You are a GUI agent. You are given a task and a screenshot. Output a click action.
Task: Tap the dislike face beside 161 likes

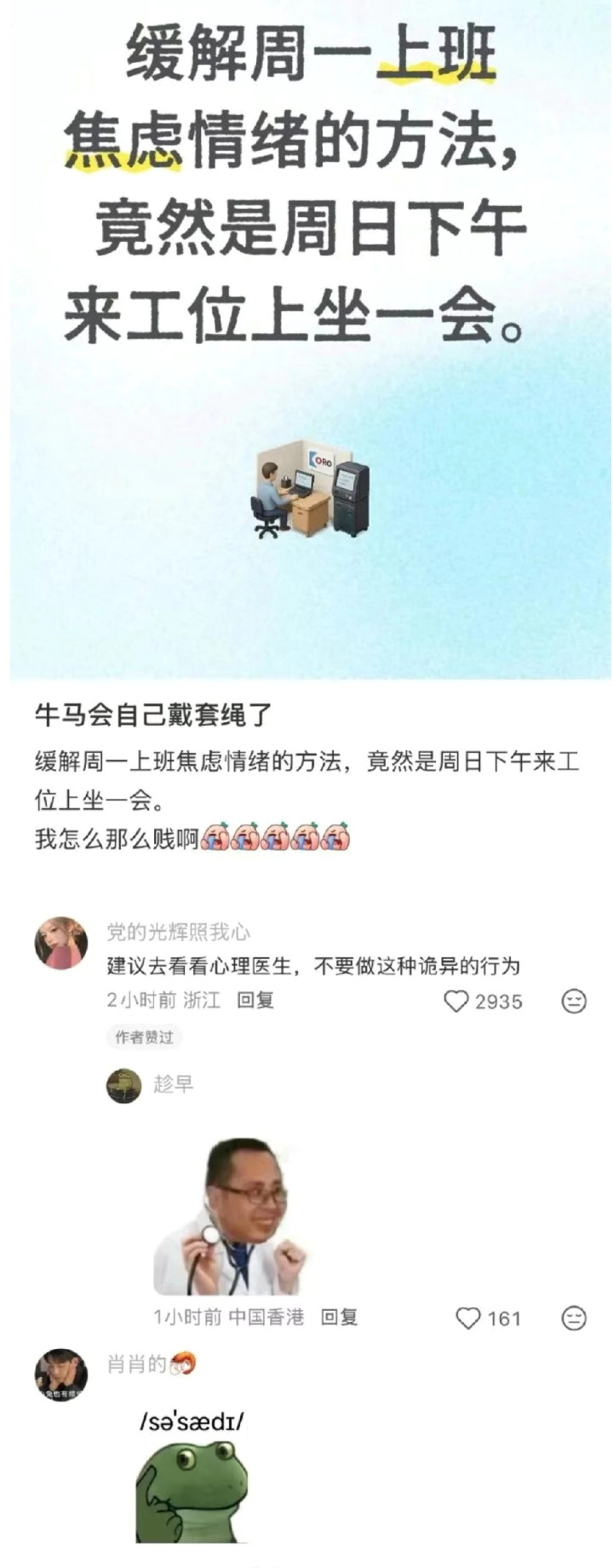(x=575, y=1318)
